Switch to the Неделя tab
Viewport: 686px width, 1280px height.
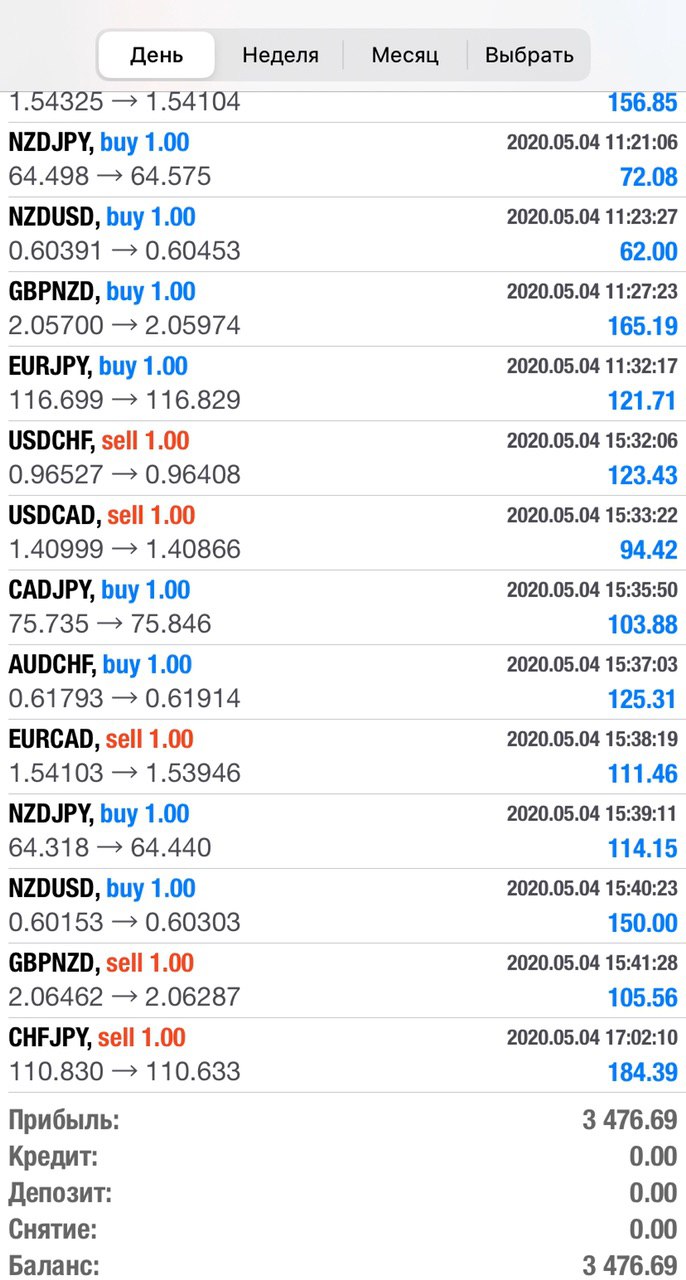click(280, 55)
